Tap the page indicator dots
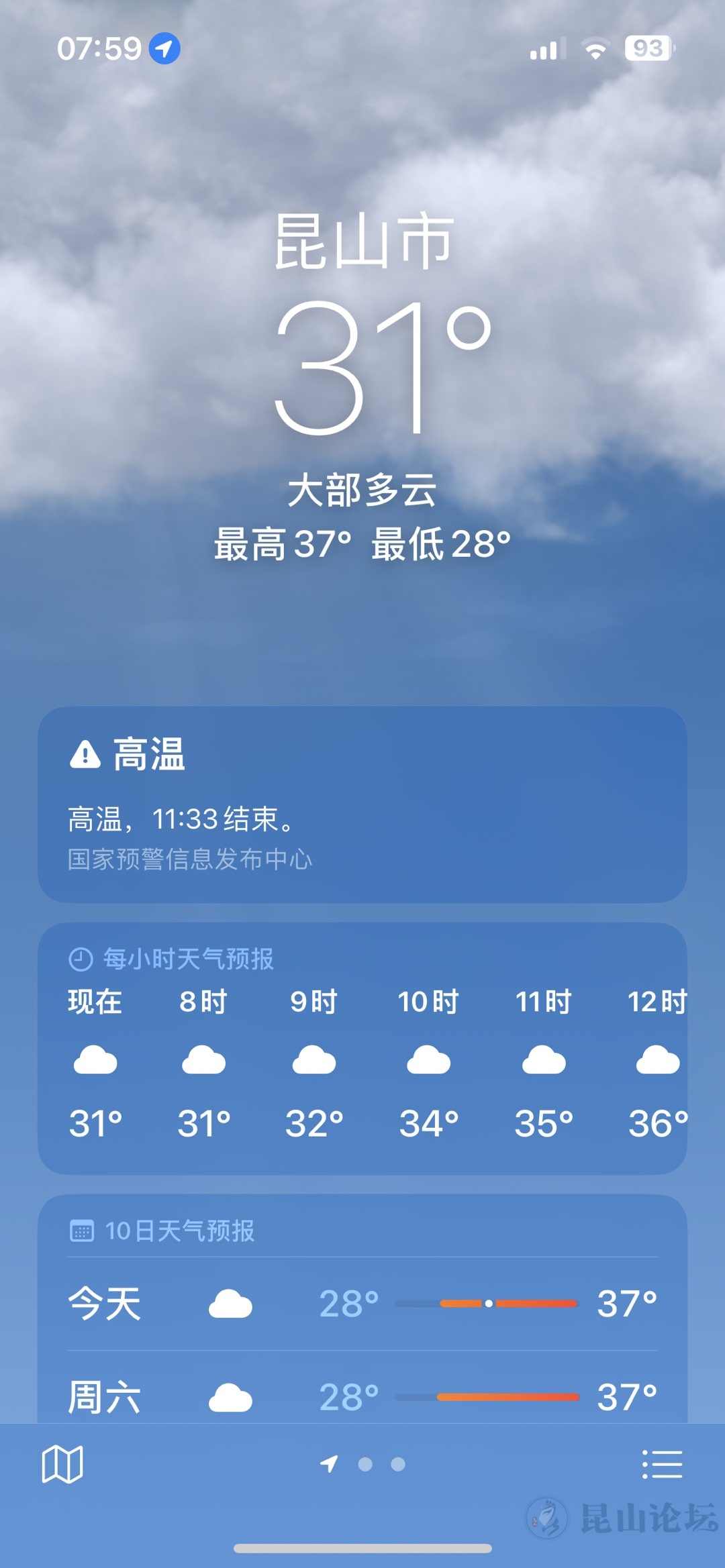Viewport: 725px width, 1568px height. point(363,1464)
